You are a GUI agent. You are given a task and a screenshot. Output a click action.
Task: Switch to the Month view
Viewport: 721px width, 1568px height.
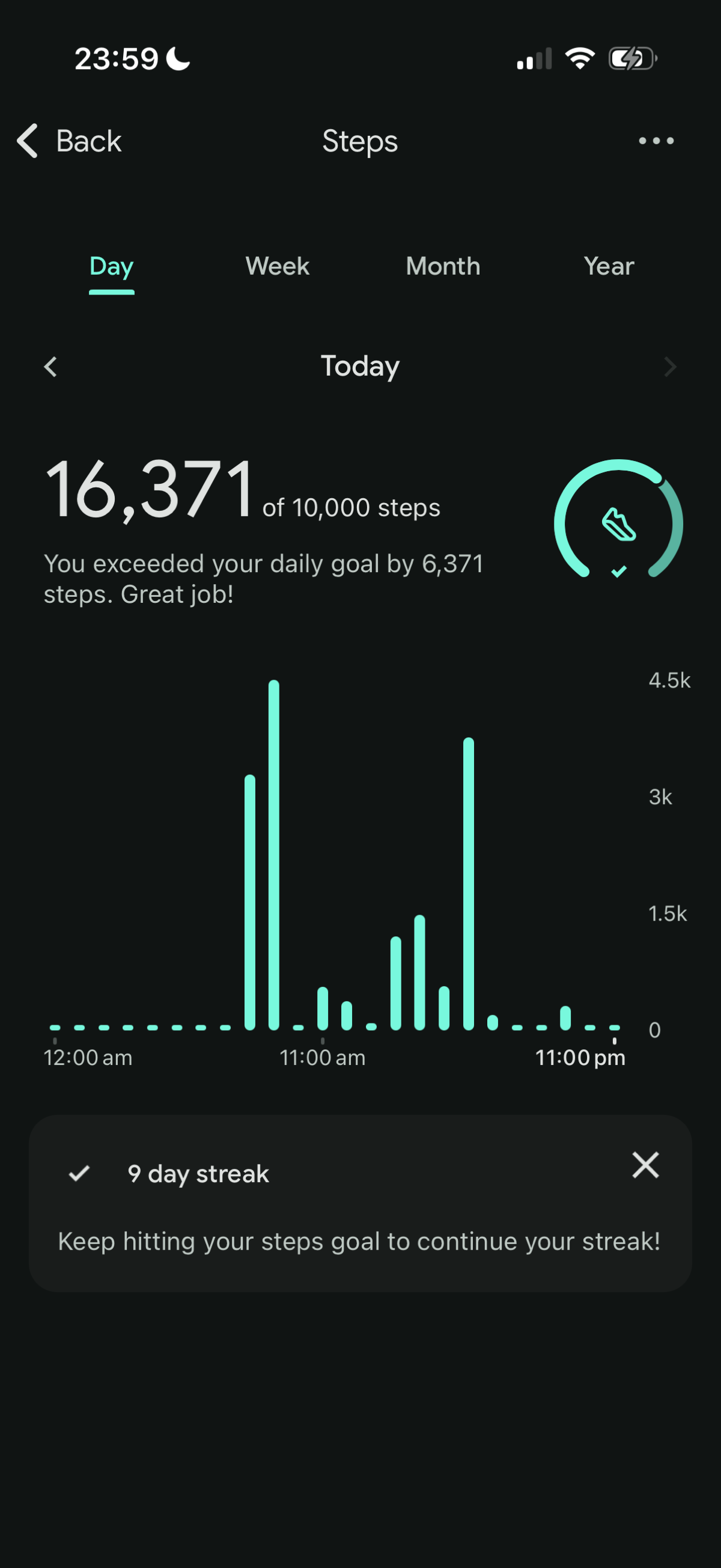coord(443,267)
